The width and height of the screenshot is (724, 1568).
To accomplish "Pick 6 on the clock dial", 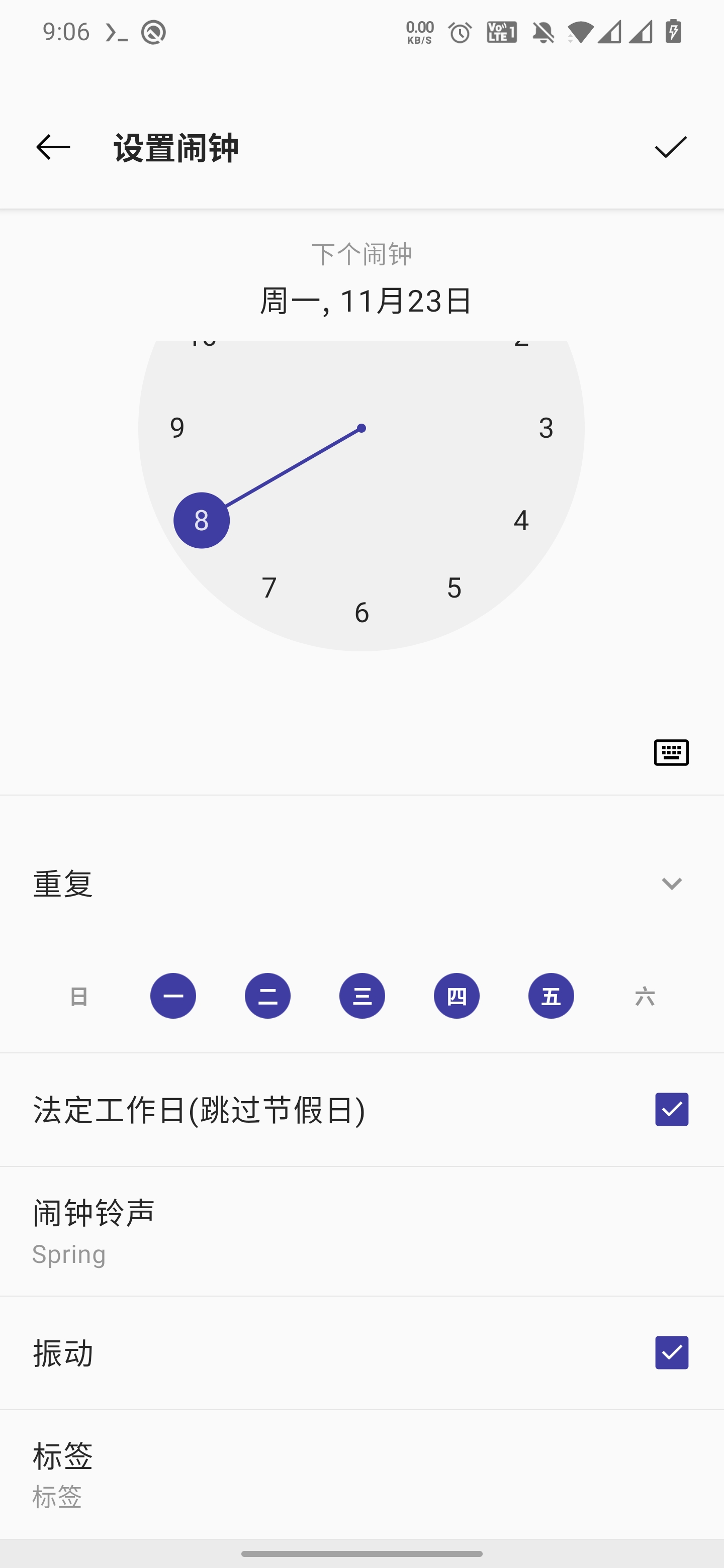I will click(361, 612).
